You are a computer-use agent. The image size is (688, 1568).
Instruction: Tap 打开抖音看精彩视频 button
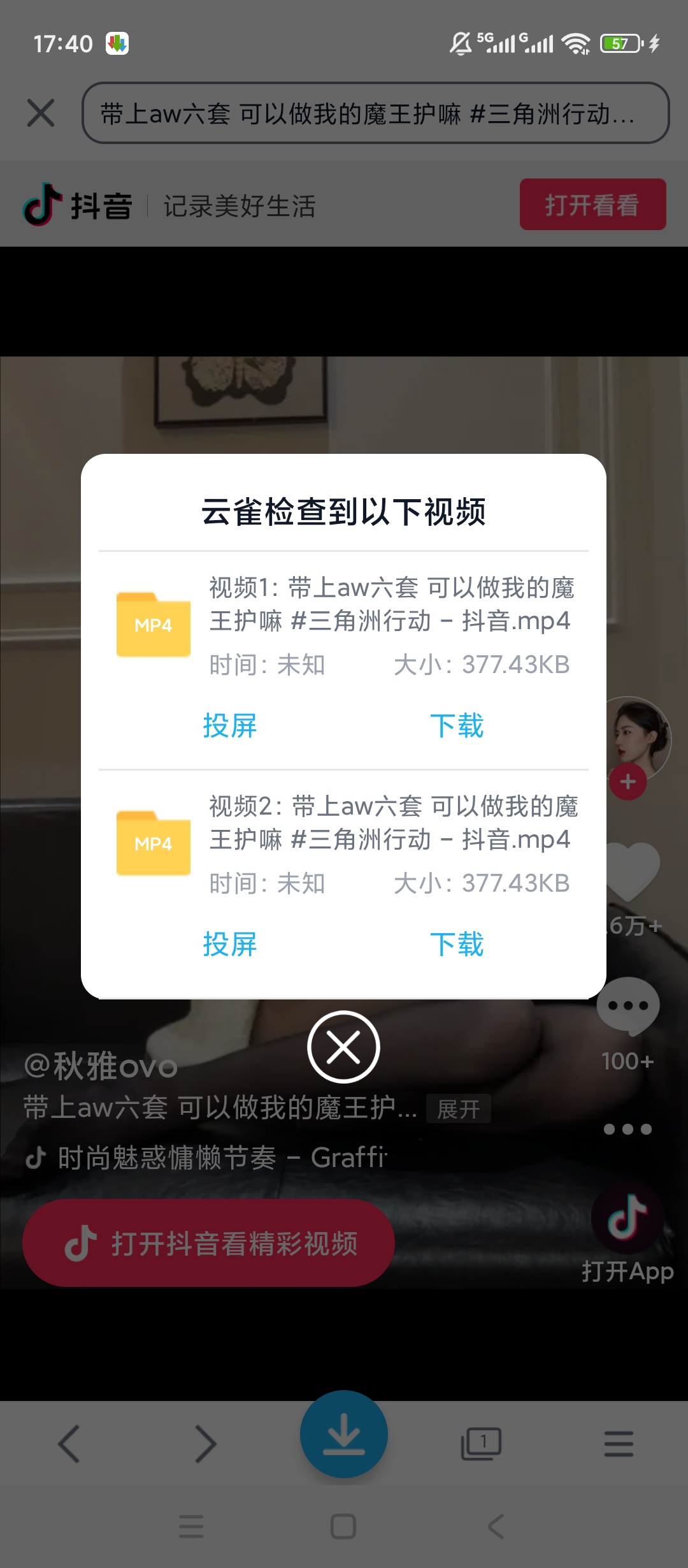[208, 1243]
